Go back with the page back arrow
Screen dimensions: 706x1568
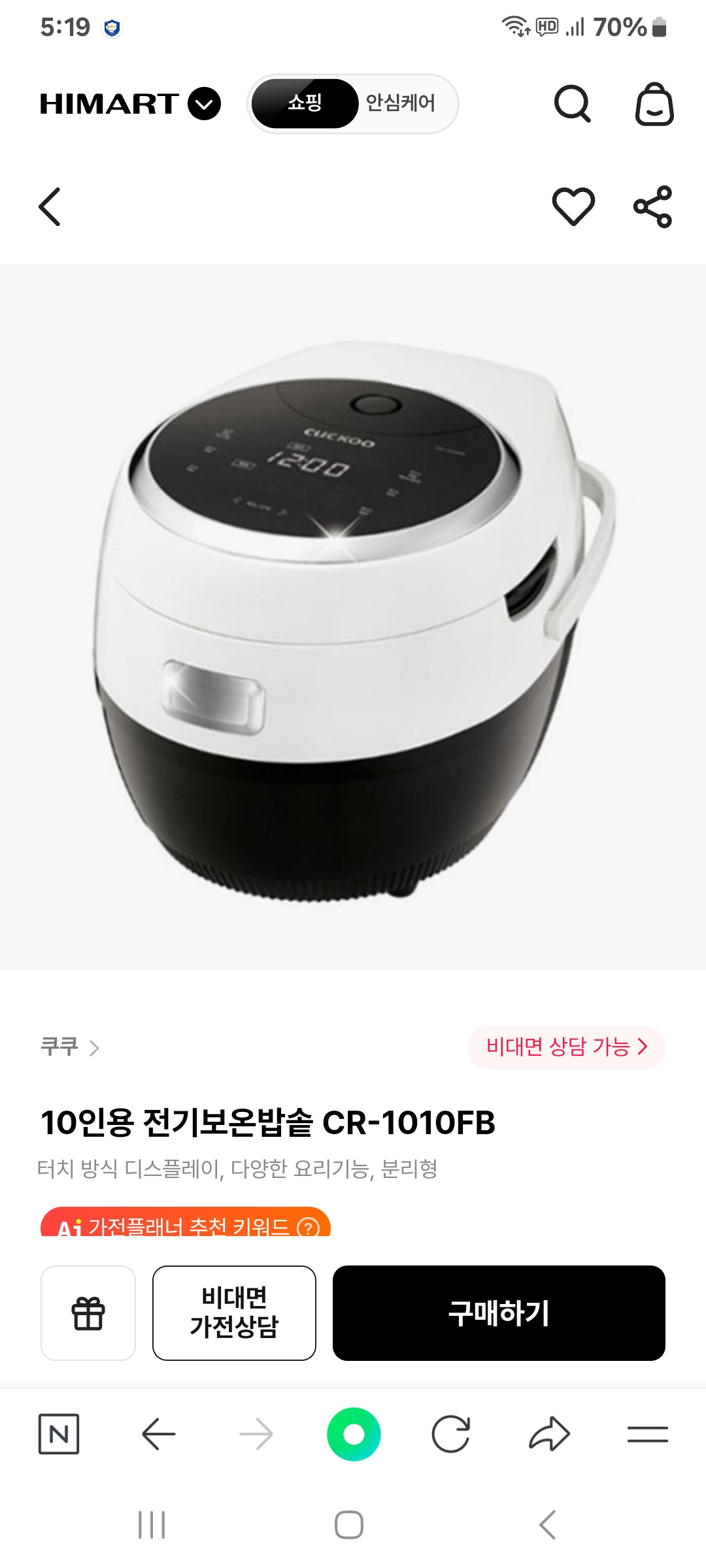pyautogui.click(x=50, y=207)
